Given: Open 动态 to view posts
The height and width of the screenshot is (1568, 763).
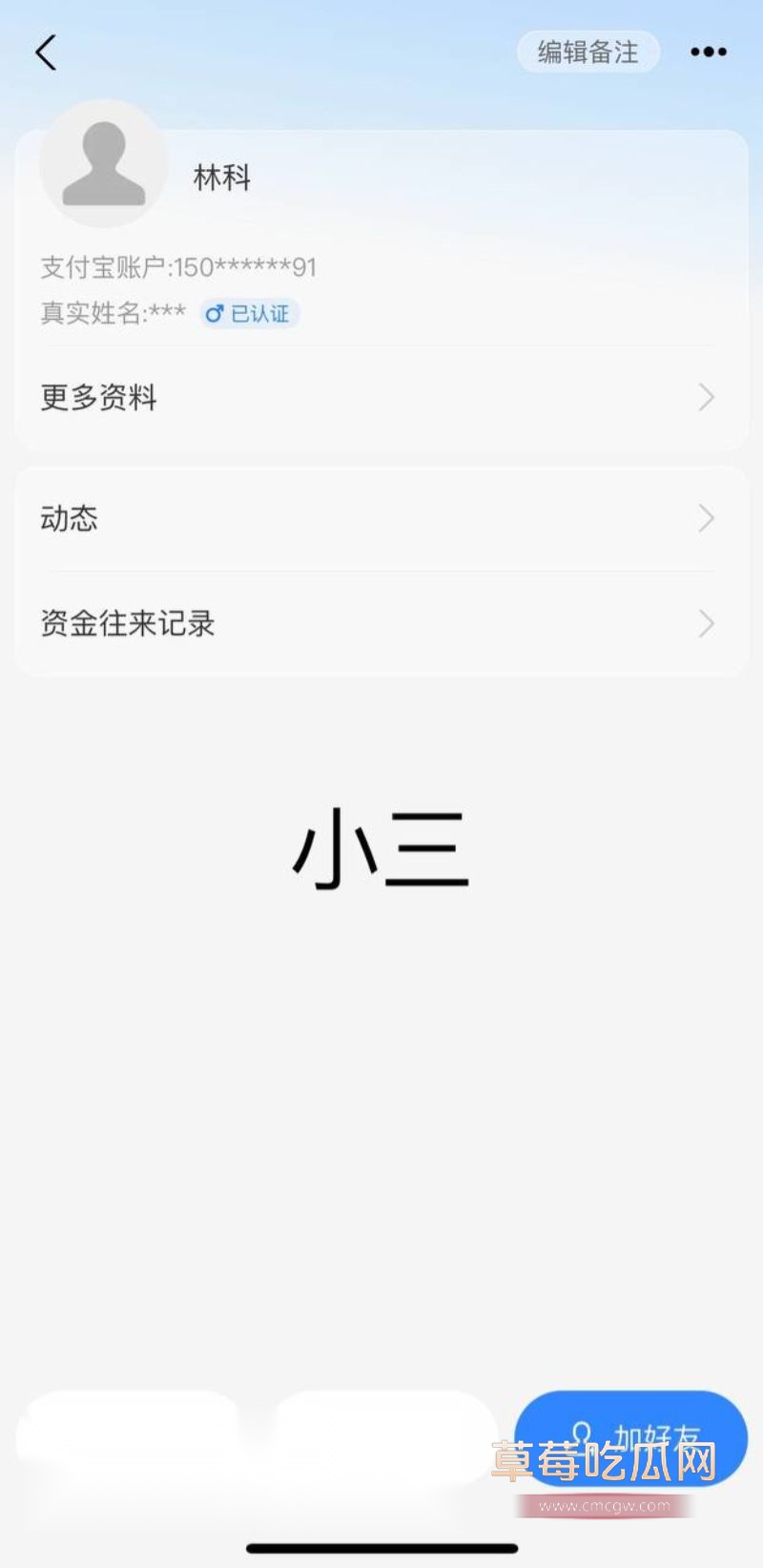Looking at the screenshot, I should [x=68, y=518].
